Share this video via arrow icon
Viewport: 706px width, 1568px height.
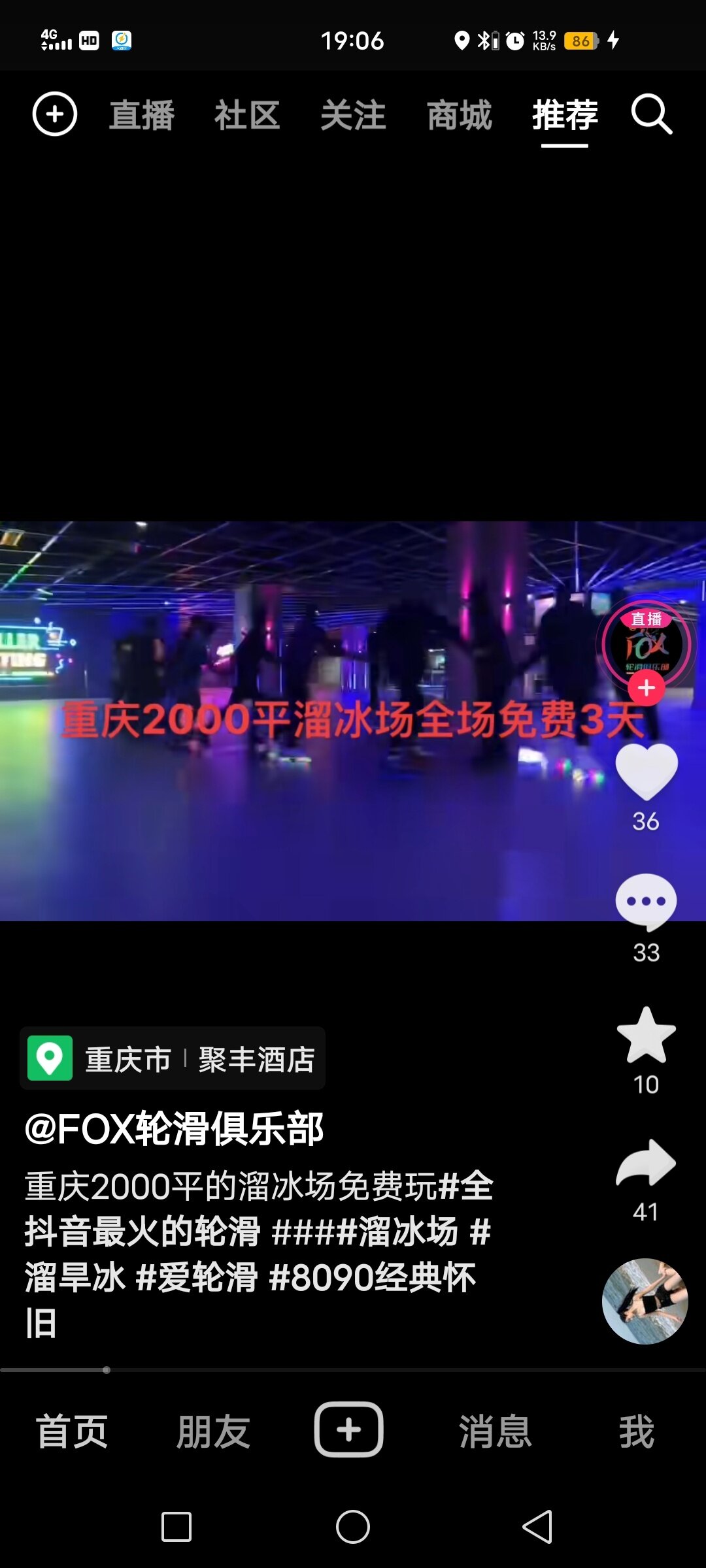[646, 1164]
